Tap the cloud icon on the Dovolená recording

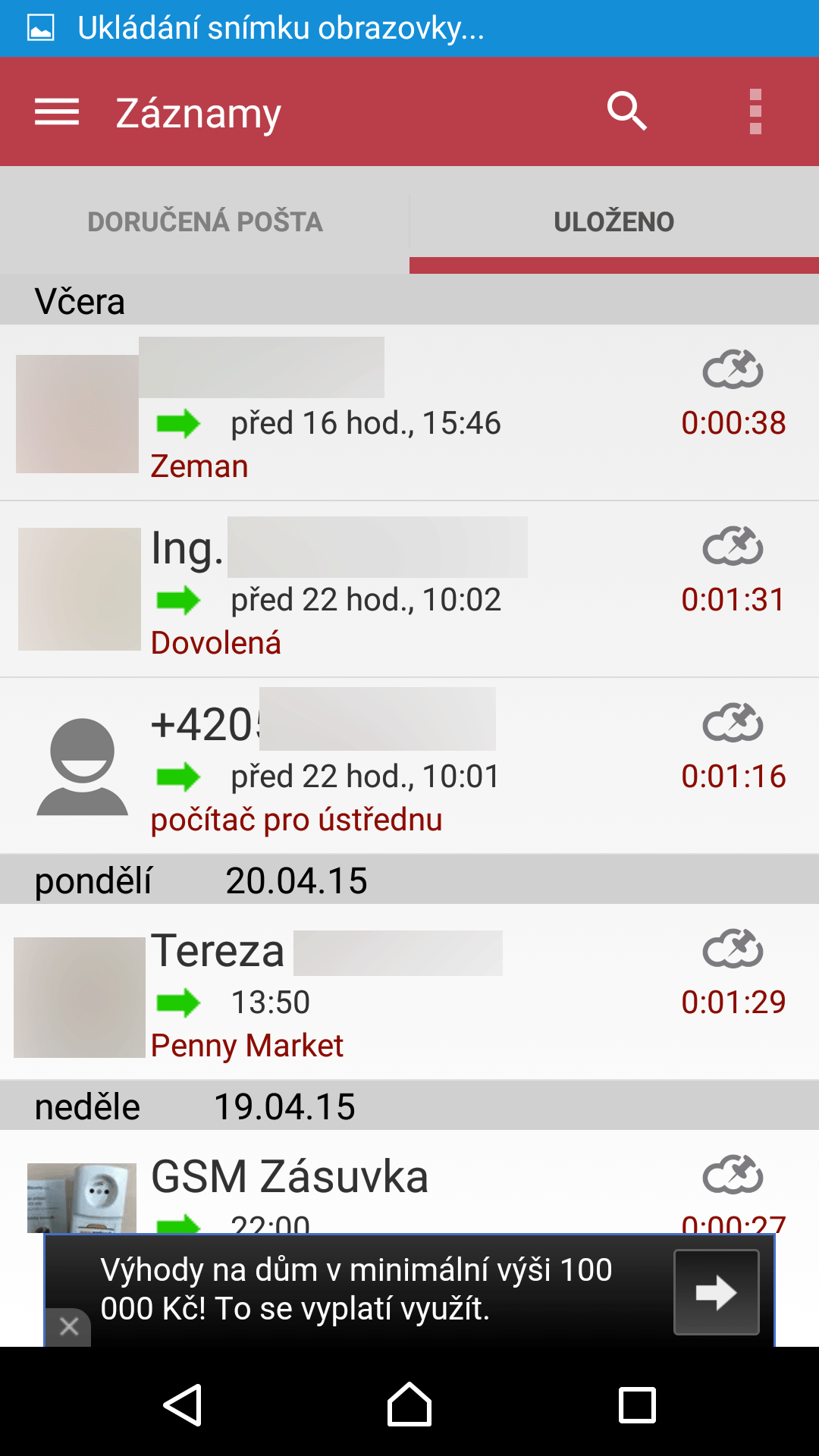(x=733, y=547)
